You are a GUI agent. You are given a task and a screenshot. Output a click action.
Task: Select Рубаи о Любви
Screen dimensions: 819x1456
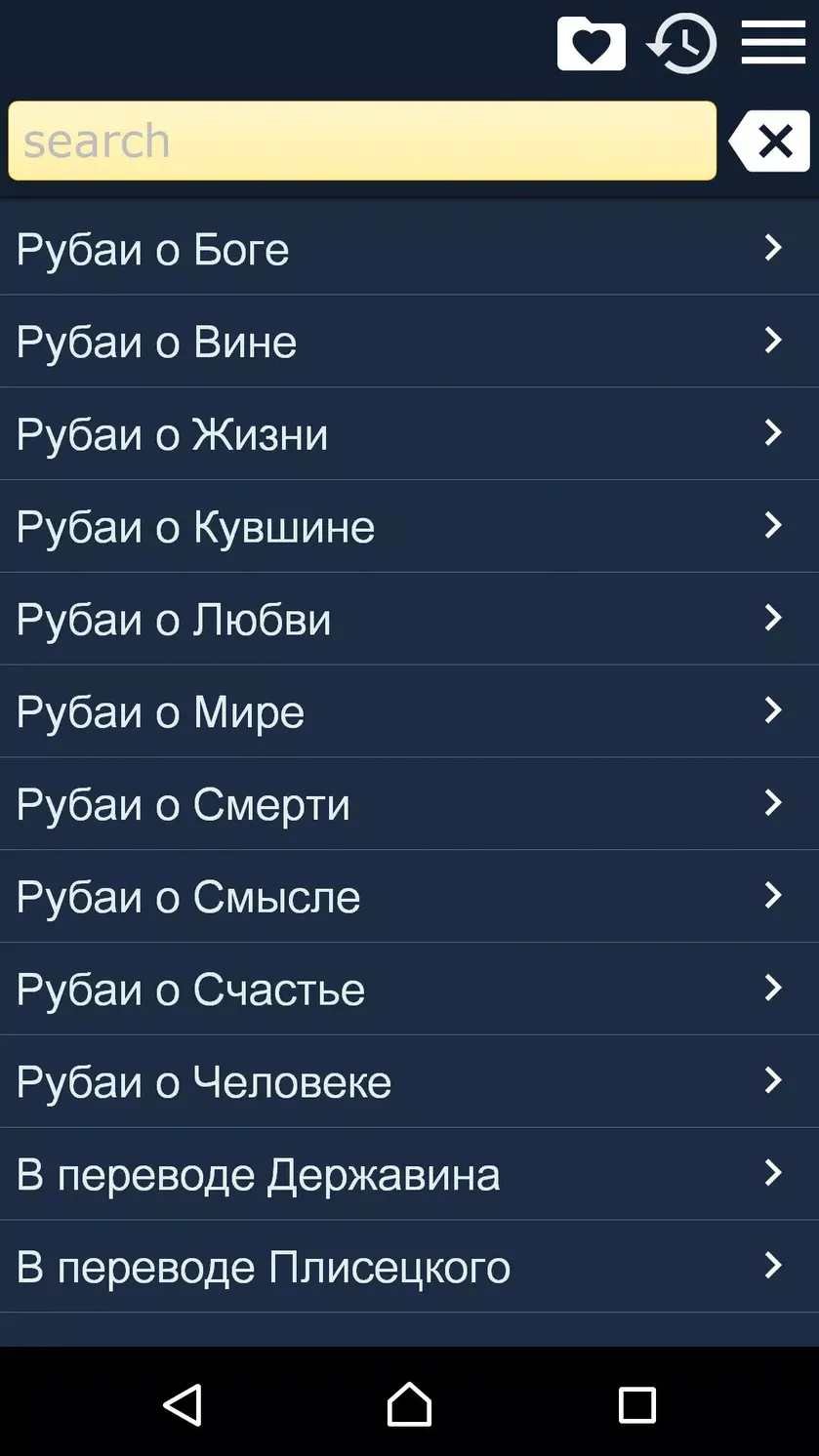409,620
